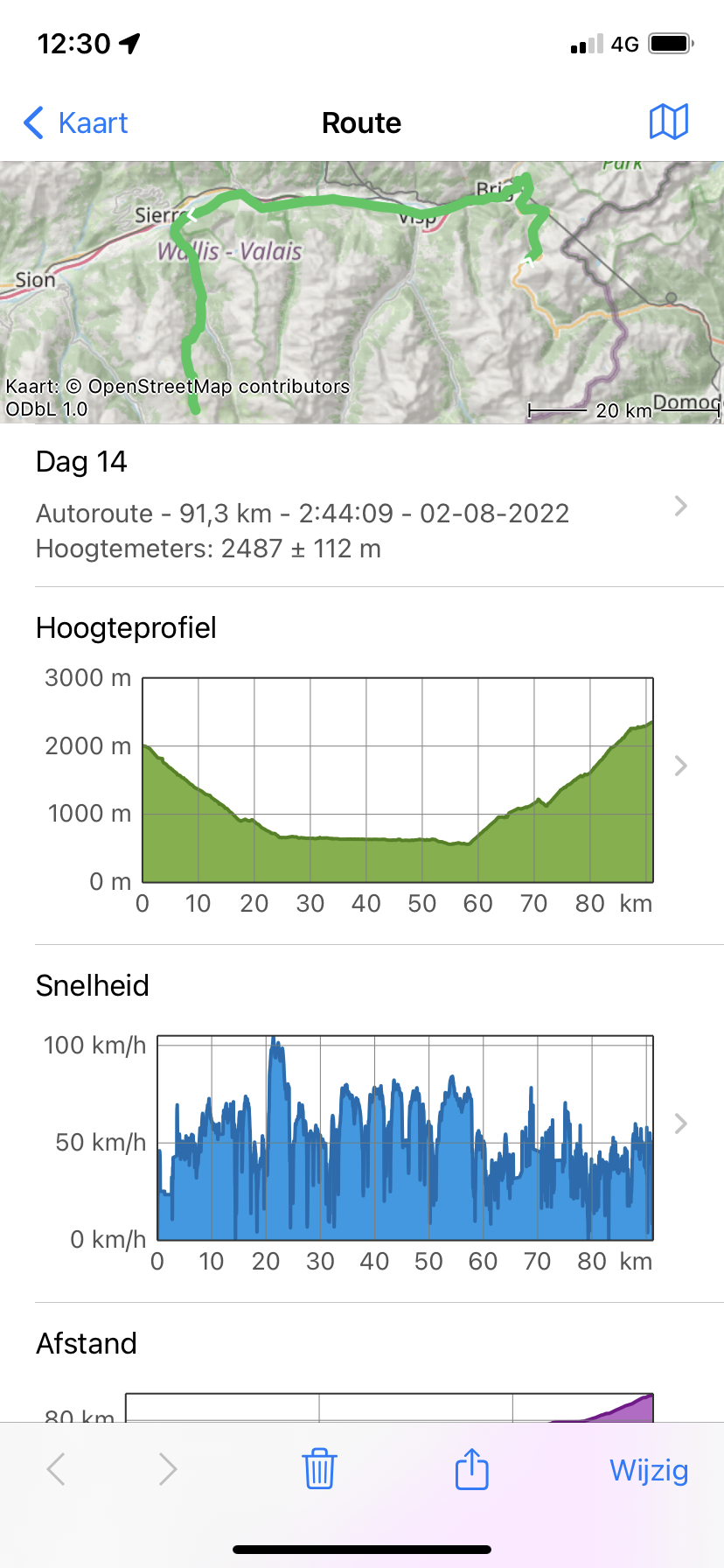
Task: Tap Wijzig to edit the route
Action: (x=649, y=1470)
